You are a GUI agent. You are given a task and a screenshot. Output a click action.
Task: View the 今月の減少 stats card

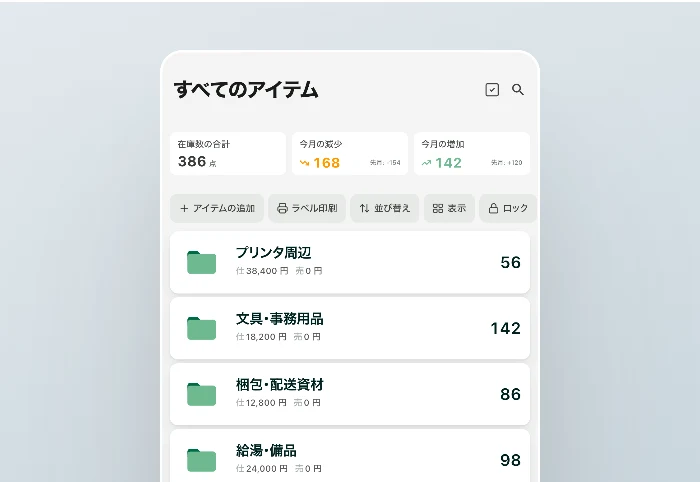(350, 154)
